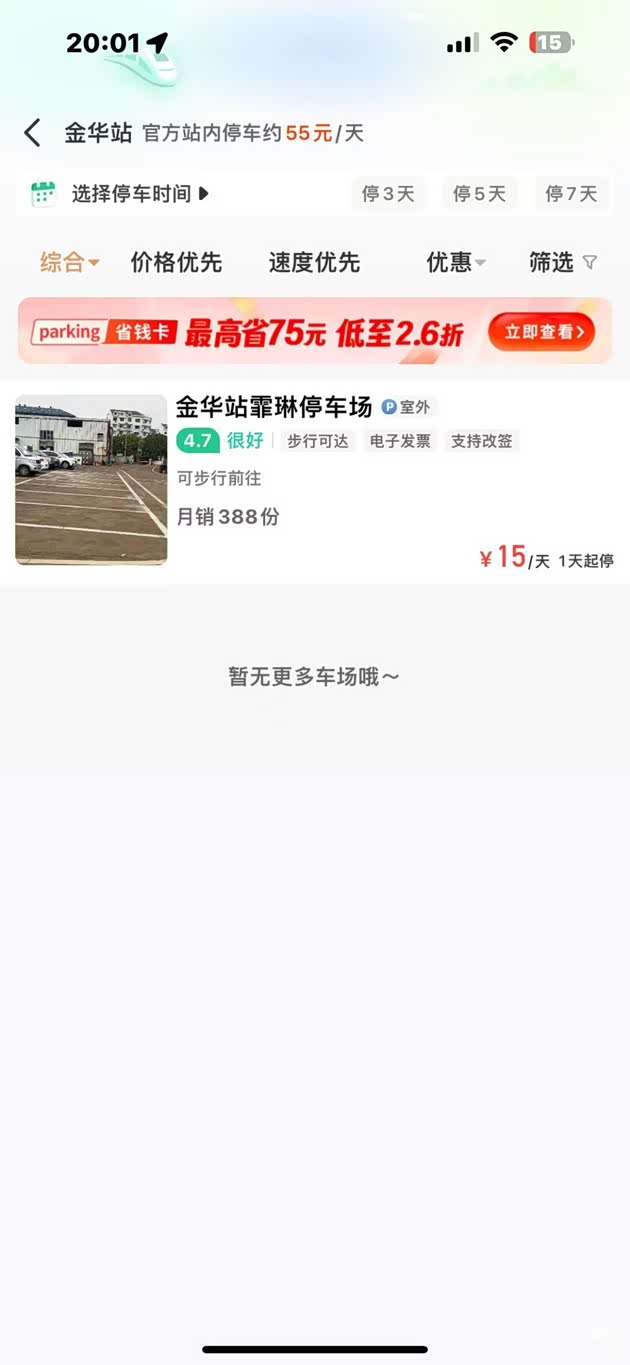Tap 立即查看 on the 省钱卡 banner
This screenshot has height=1365, width=630.
tap(541, 332)
